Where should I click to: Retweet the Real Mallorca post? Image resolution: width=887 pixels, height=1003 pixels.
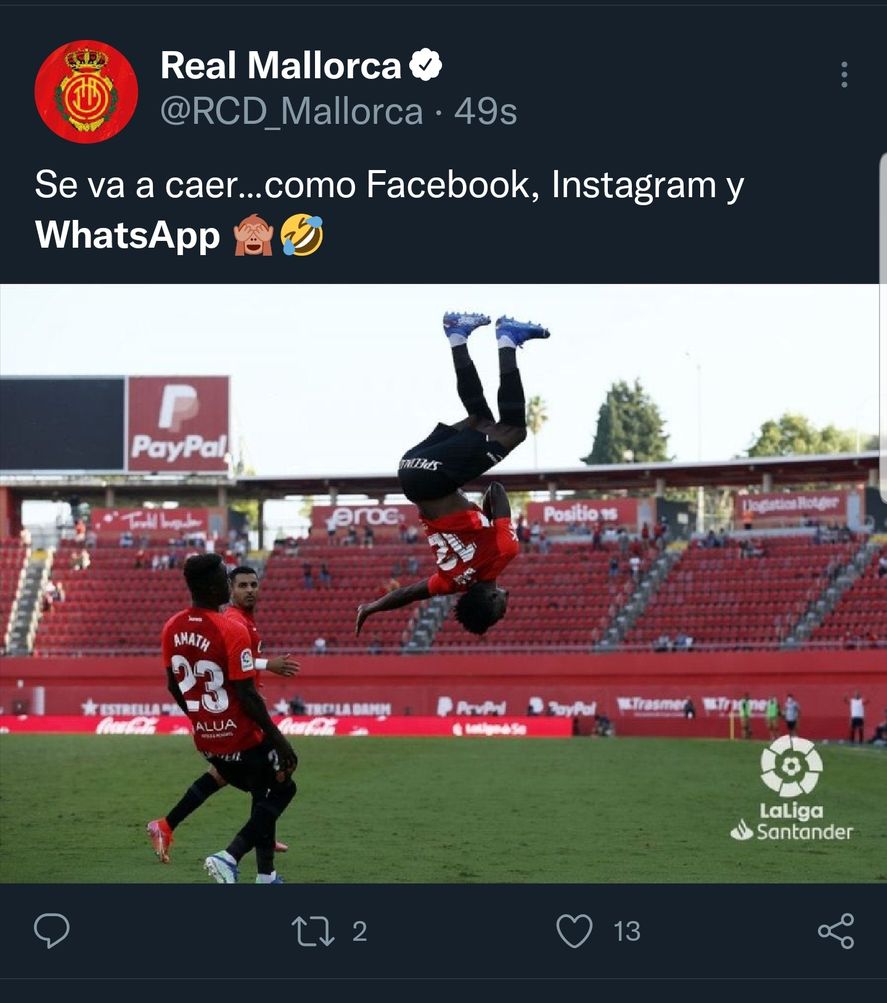312,931
